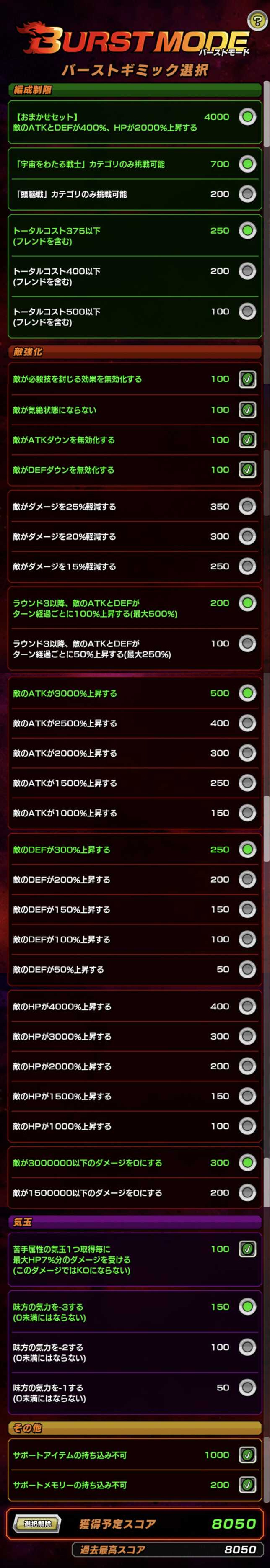Select トータルコスト400以下 option
The height and width of the screenshot is (1568, 270).
pyautogui.click(x=247, y=271)
